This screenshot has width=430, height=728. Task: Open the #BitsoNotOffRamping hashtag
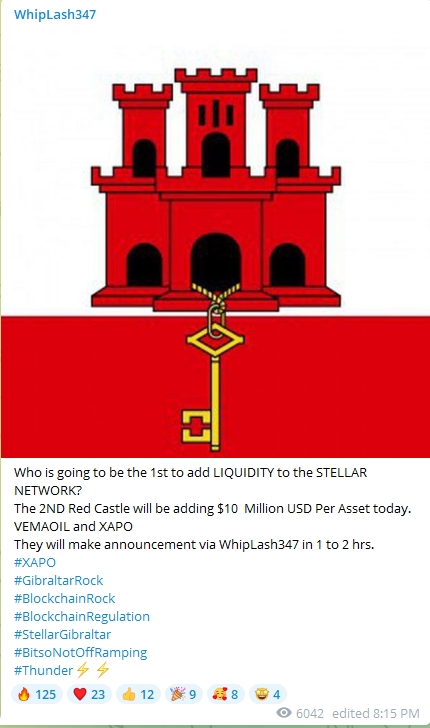pos(80,652)
